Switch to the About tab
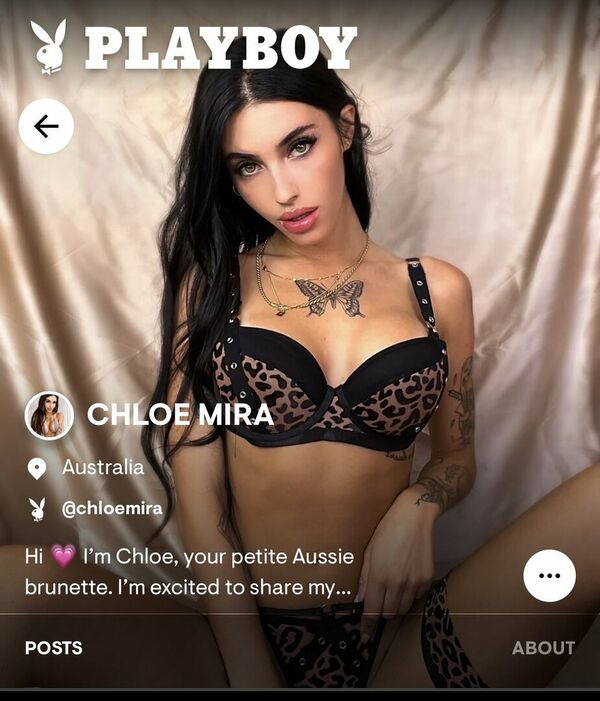600x701 pixels. pyautogui.click(x=543, y=648)
